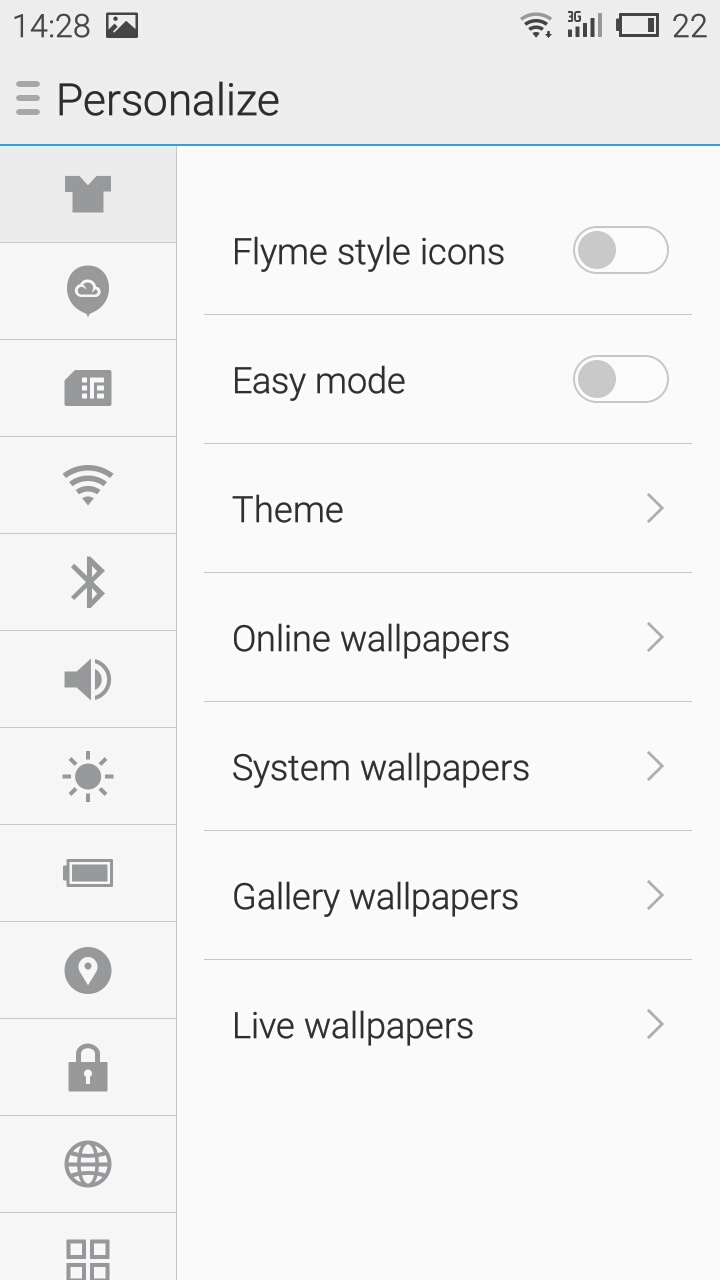Screen dimensions: 720x1280
Task: Open Bluetooth settings in sidebar
Action: click(x=88, y=582)
